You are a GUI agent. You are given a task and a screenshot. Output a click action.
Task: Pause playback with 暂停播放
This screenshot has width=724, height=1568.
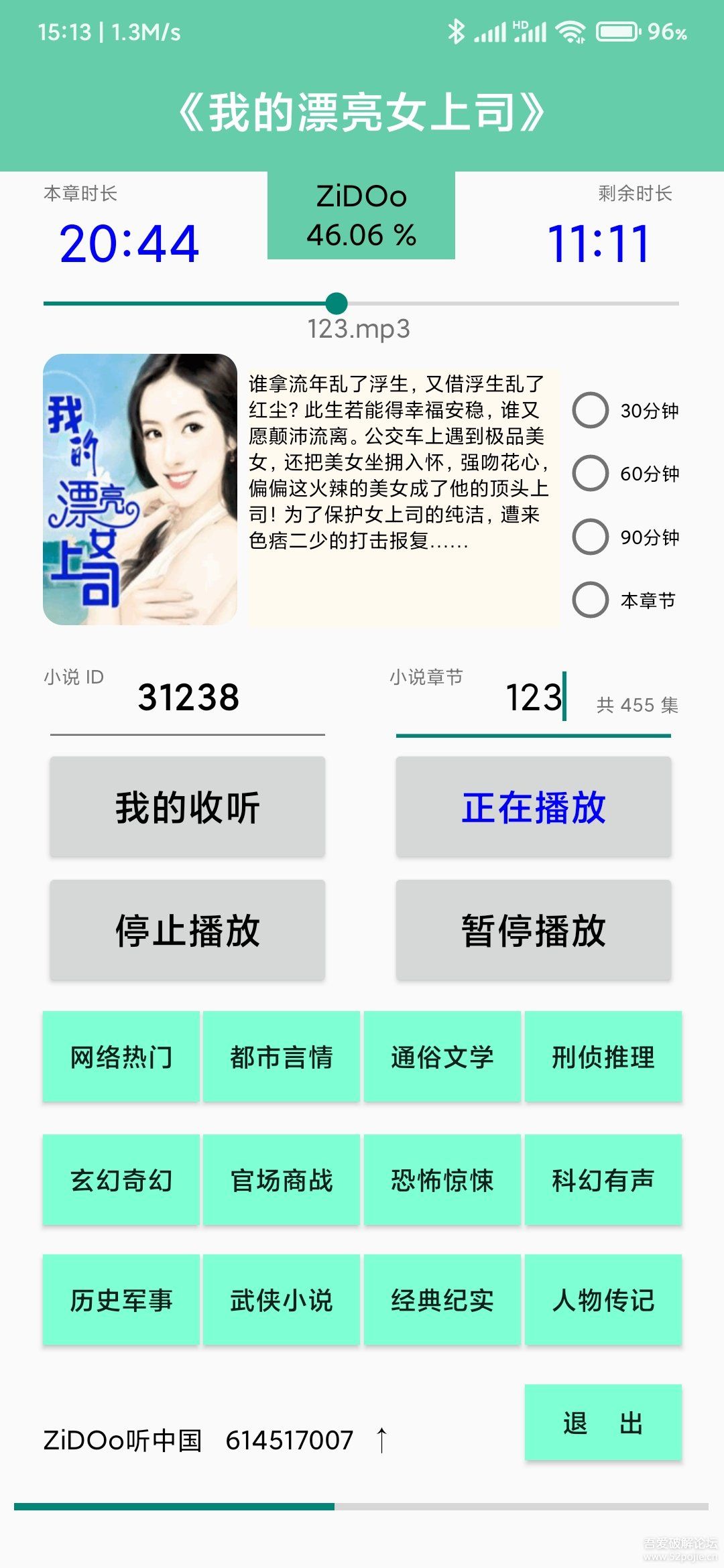pyautogui.click(x=534, y=930)
